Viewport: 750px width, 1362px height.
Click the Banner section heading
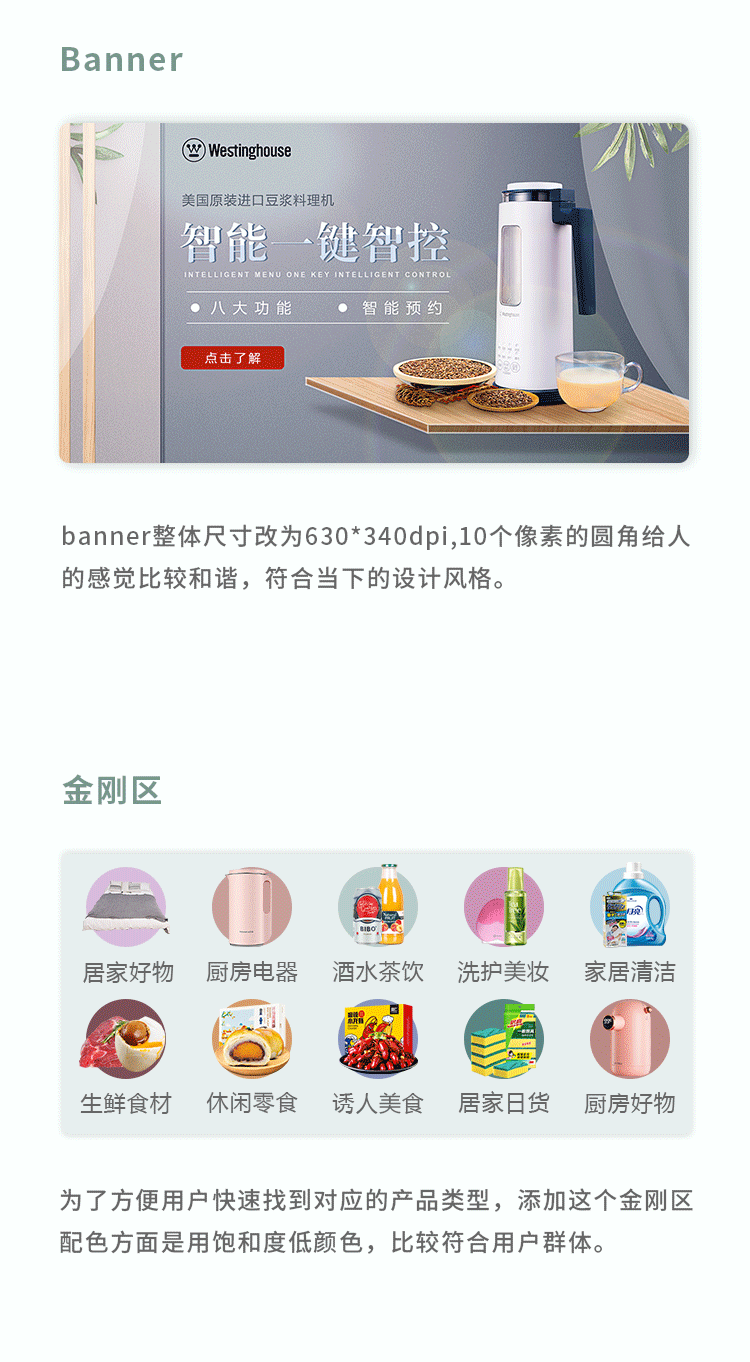click(x=121, y=58)
